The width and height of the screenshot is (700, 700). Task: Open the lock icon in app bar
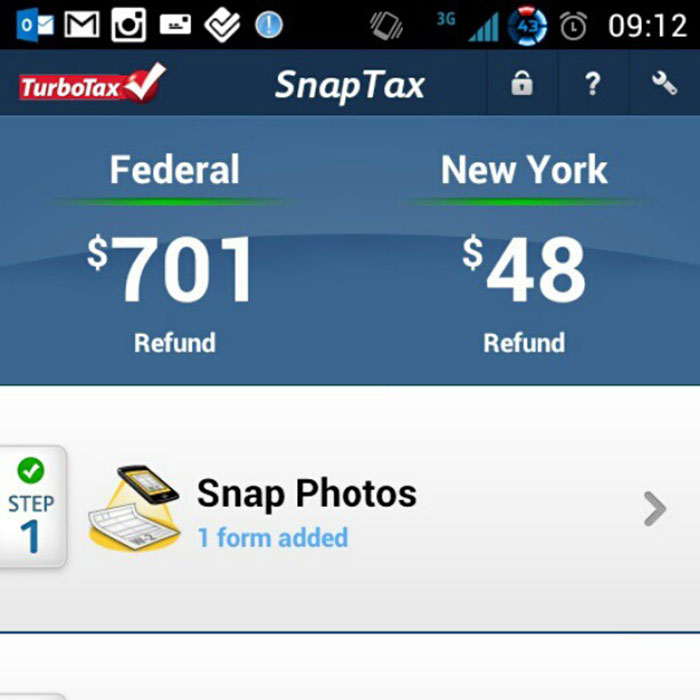pos(522,84)
